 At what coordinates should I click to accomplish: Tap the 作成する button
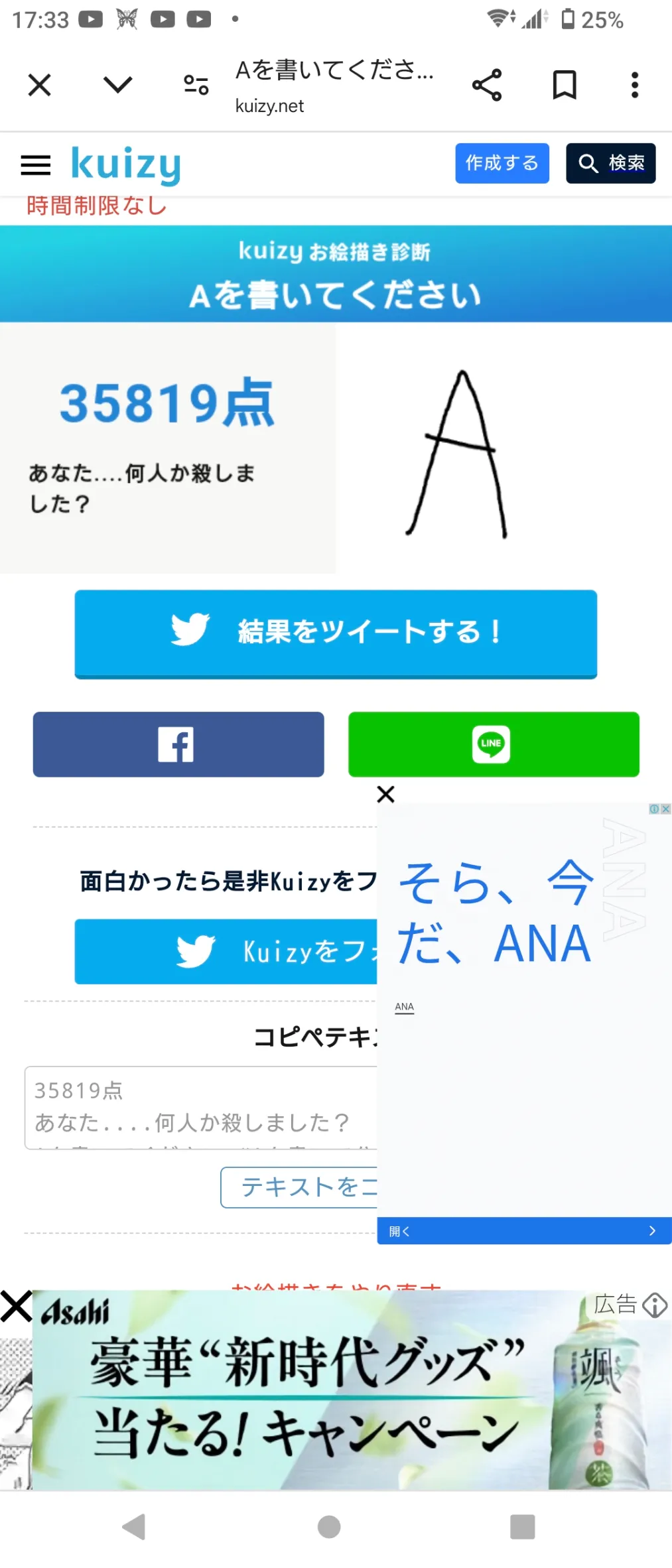coord(502,163)
